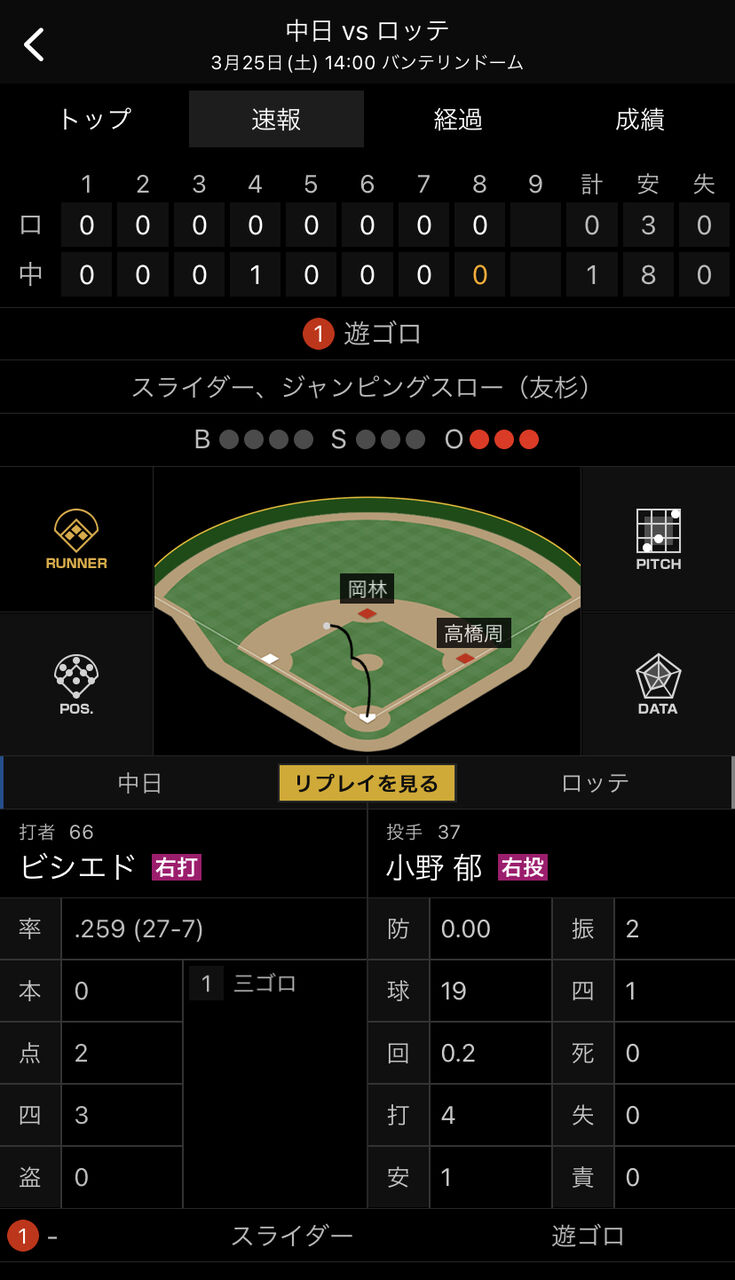Open batter ビシエド's profile
Viewport: 735px width, 1280px height.
coord(78,866)
